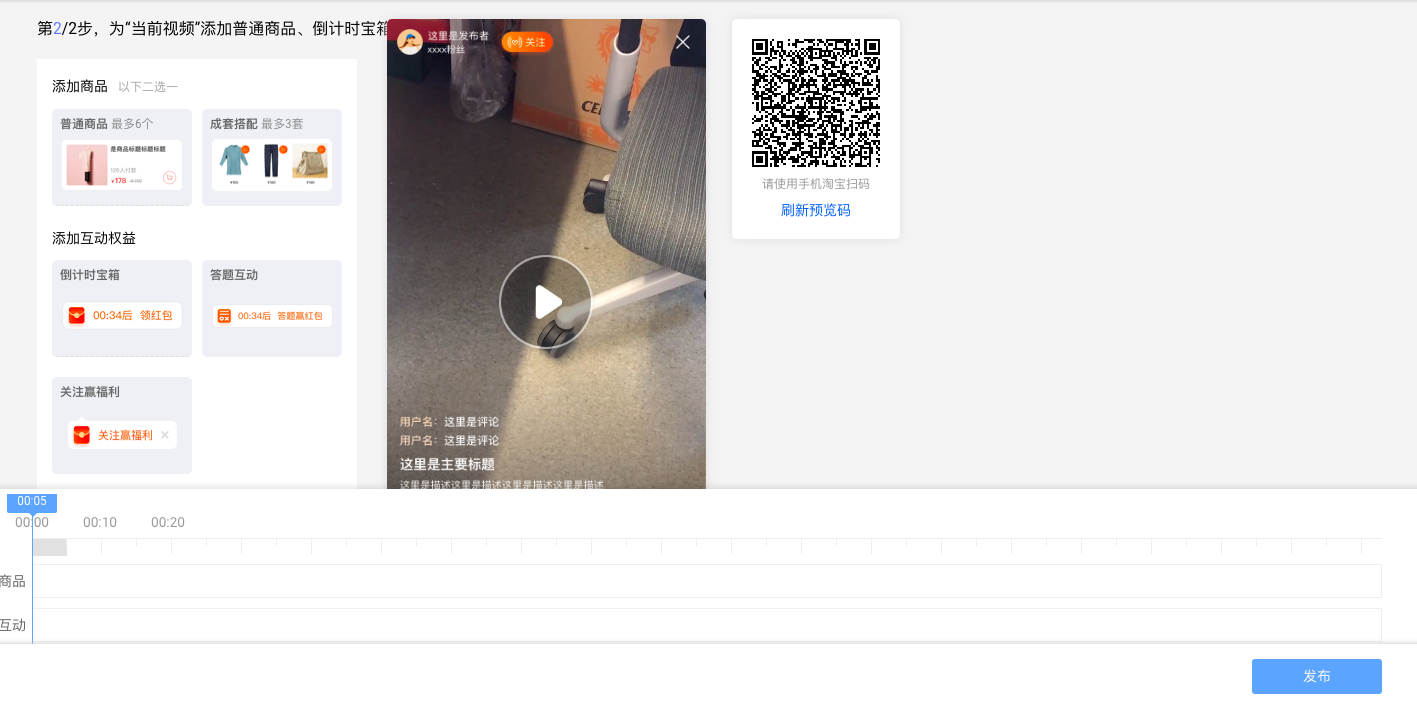Close the video preview
1417x701 pixels.
[x=683, y=42]
